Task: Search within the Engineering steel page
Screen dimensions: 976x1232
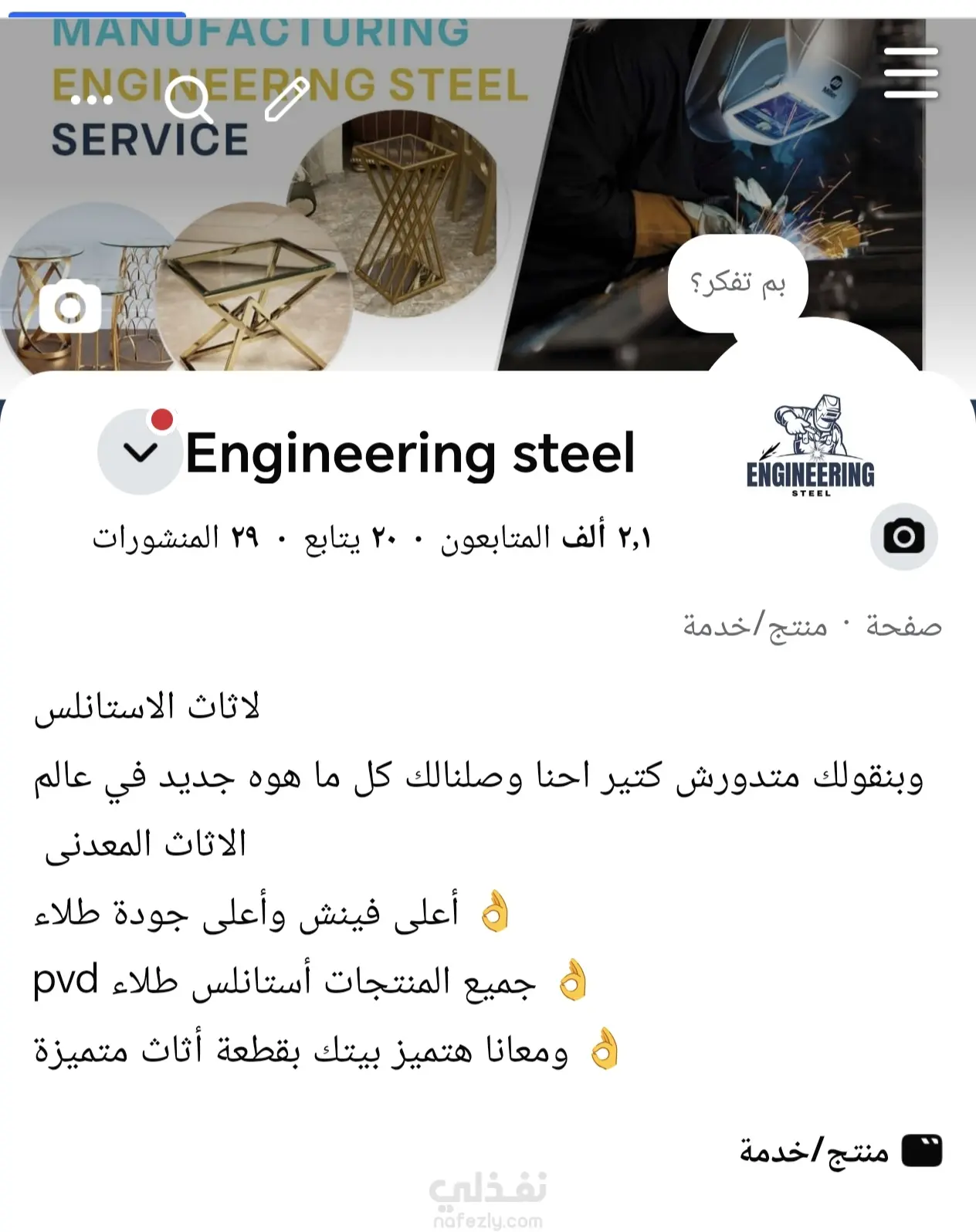Action: click(189, 100)
